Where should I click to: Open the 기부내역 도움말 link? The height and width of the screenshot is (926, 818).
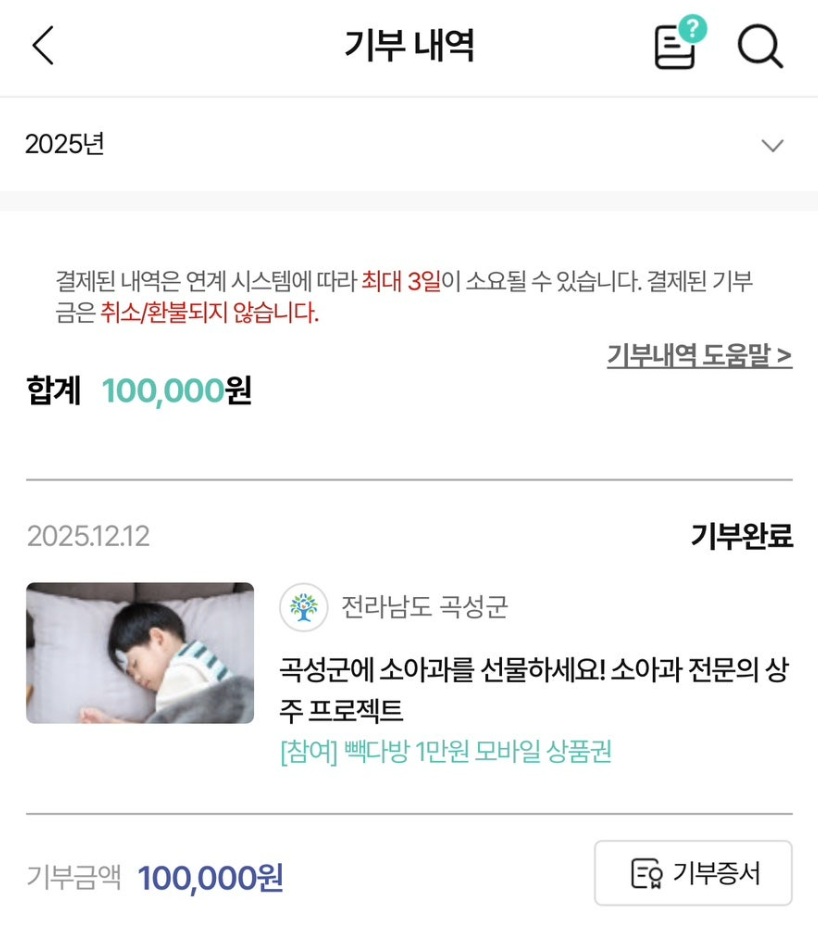[699, 355]
